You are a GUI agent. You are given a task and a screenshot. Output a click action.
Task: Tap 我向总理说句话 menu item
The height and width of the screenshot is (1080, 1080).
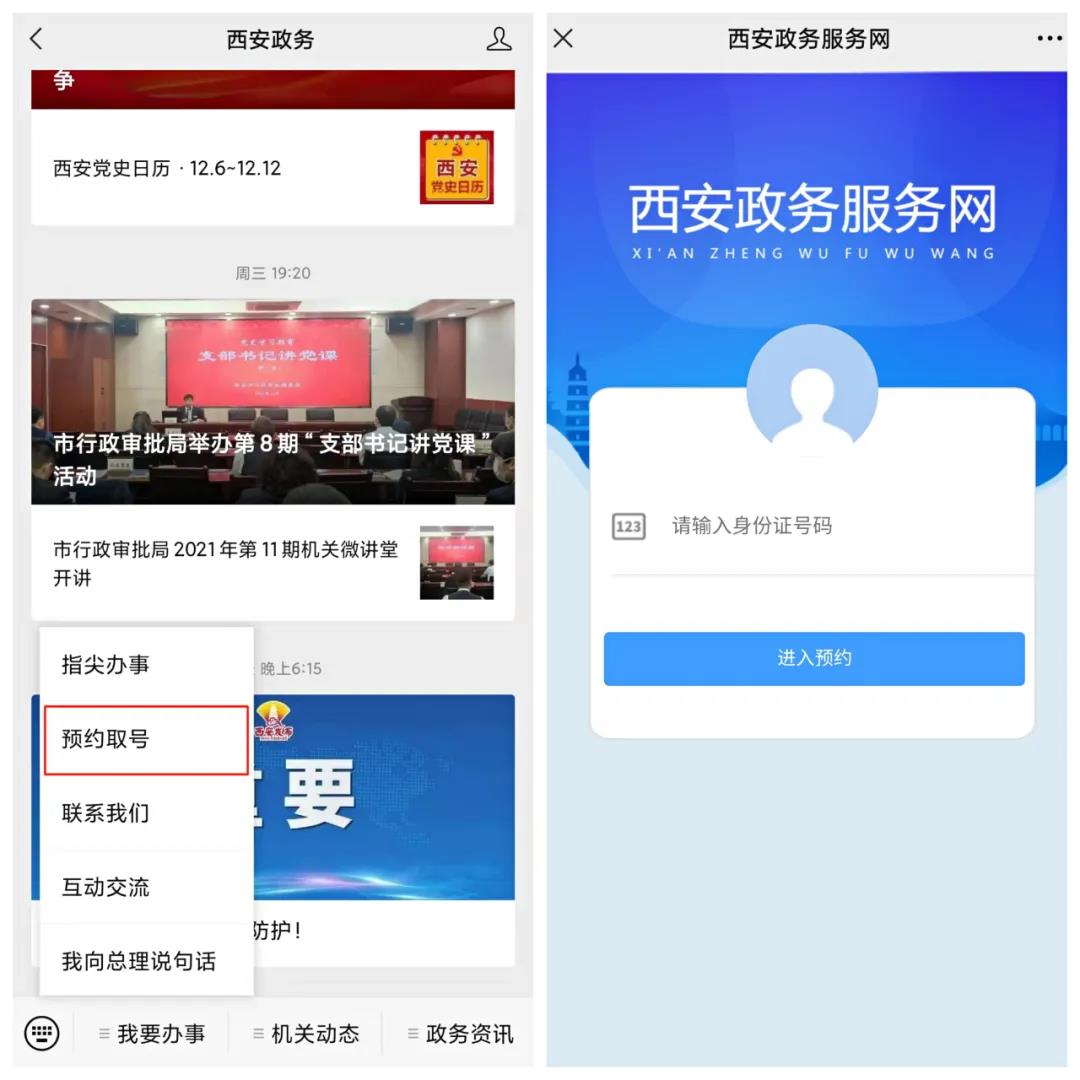tap(146, 961)
